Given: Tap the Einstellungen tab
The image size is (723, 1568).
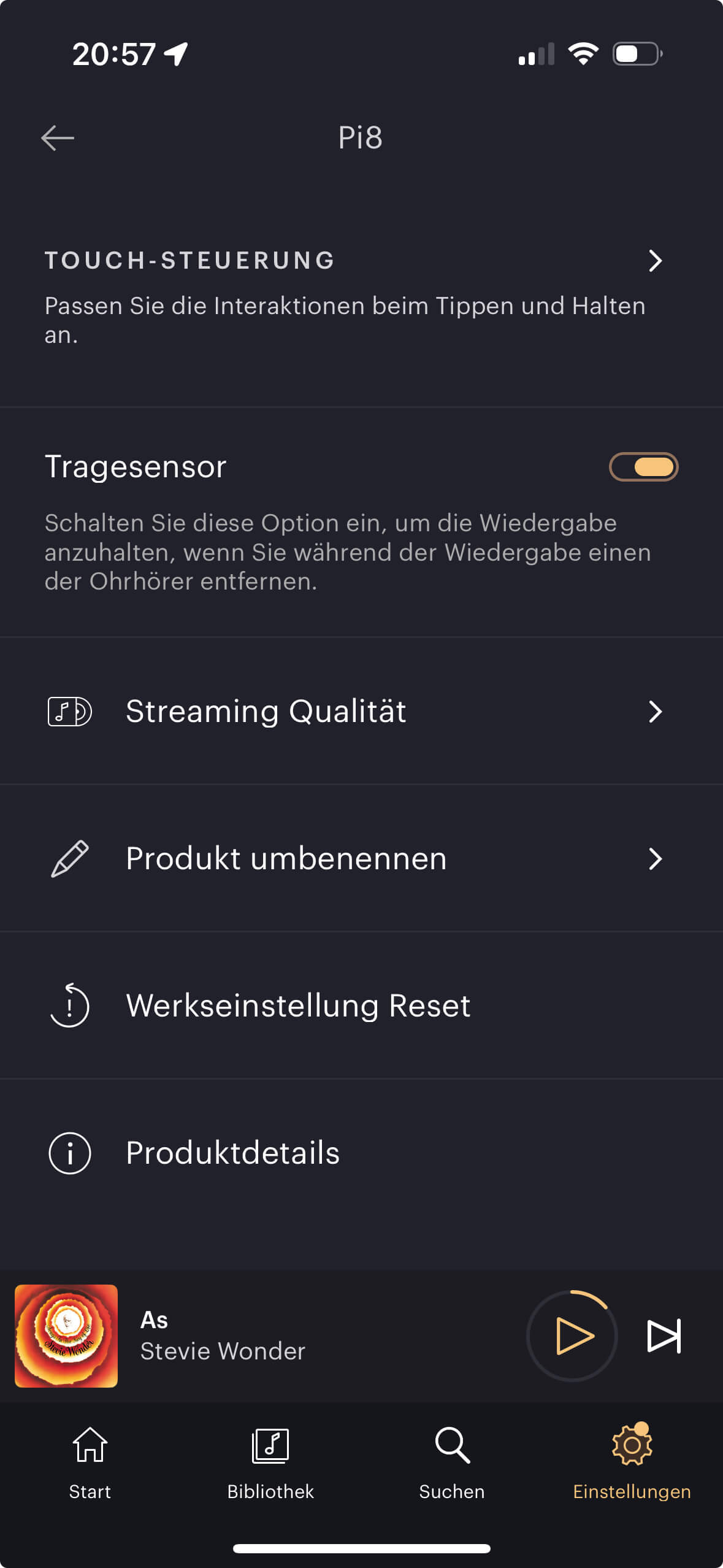Looking at the screenshot, I should [x=632, y=1462].
